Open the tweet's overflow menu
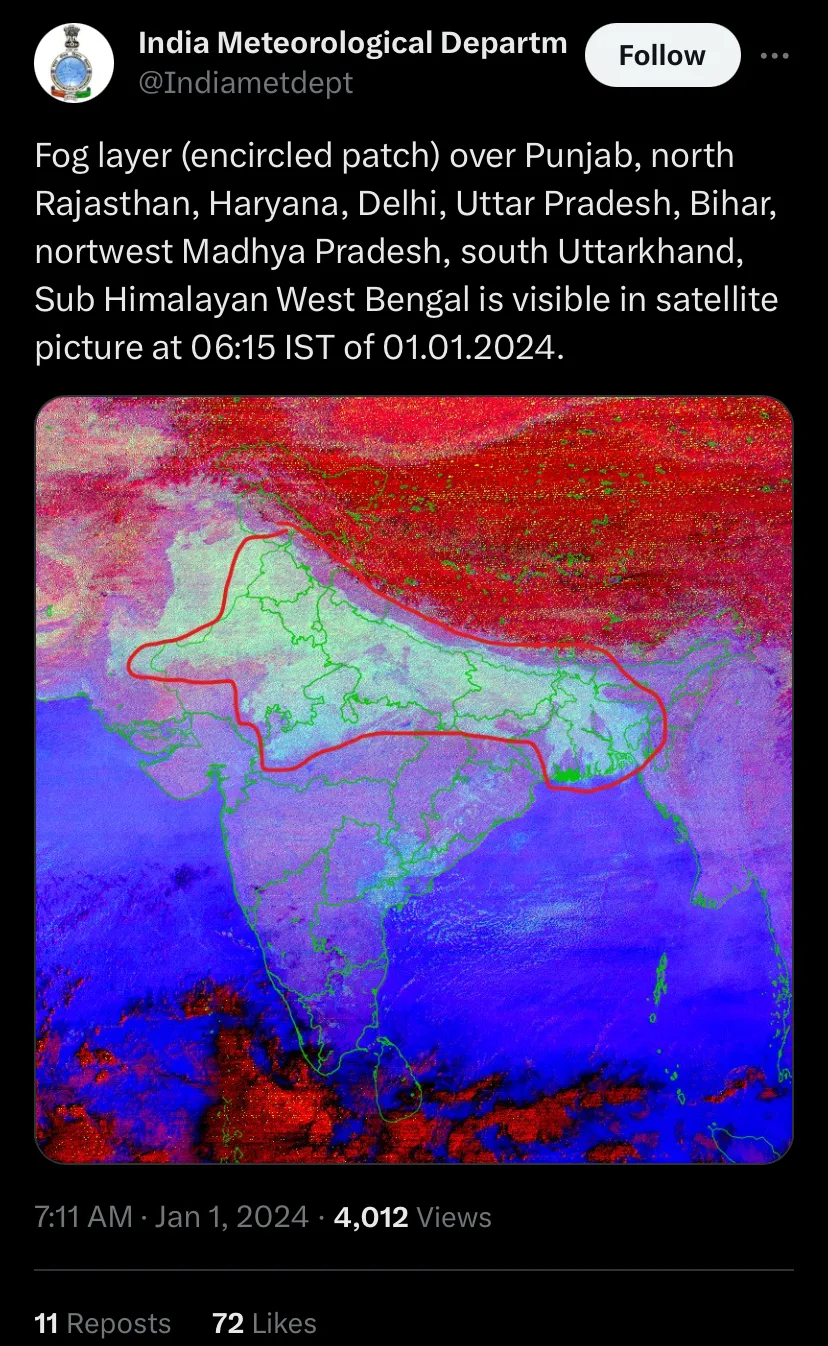This screenshot has height=1346, width=828. click(774, 56)
